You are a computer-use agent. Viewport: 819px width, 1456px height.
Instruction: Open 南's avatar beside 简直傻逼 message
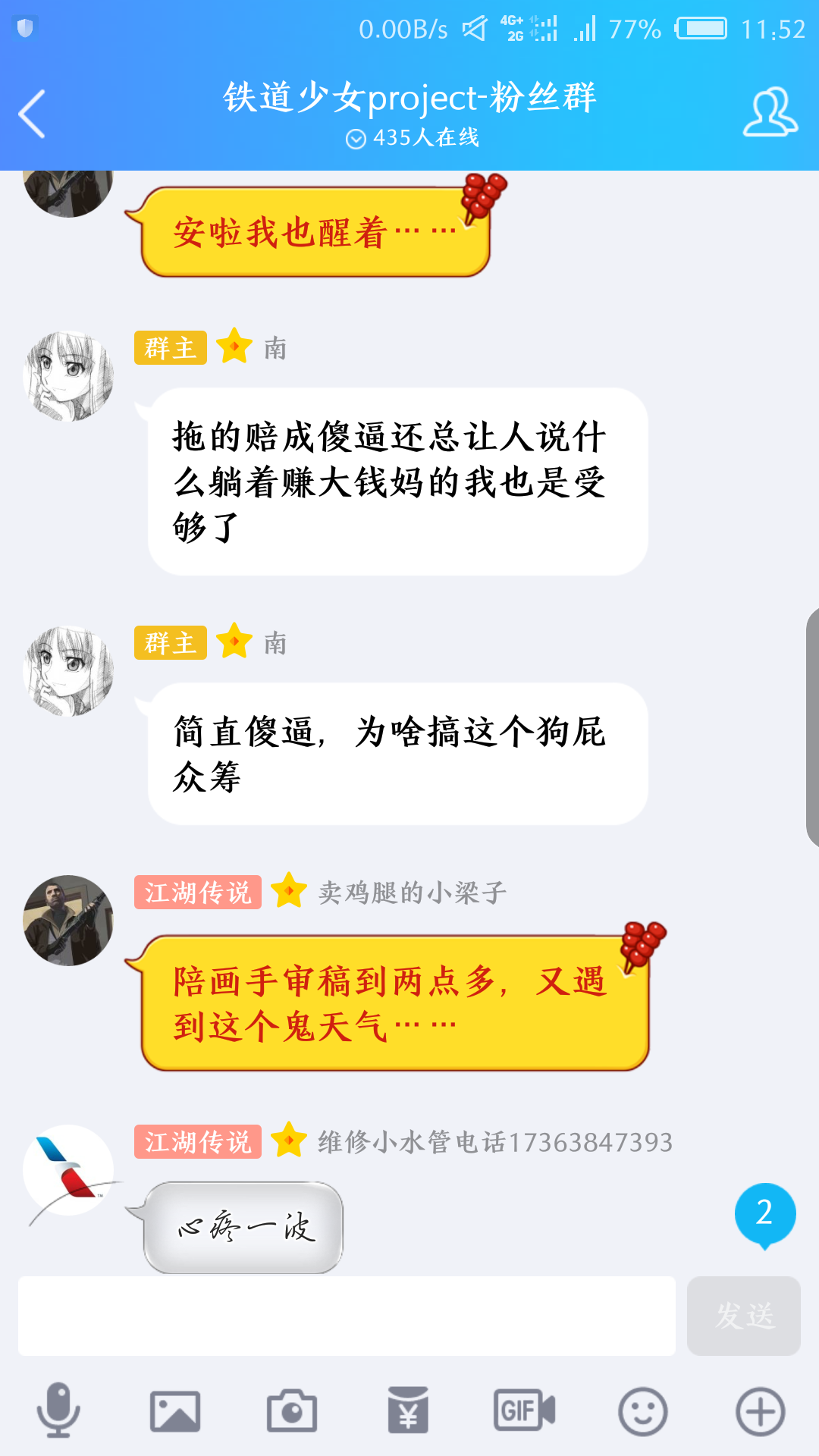pos(68,671)
